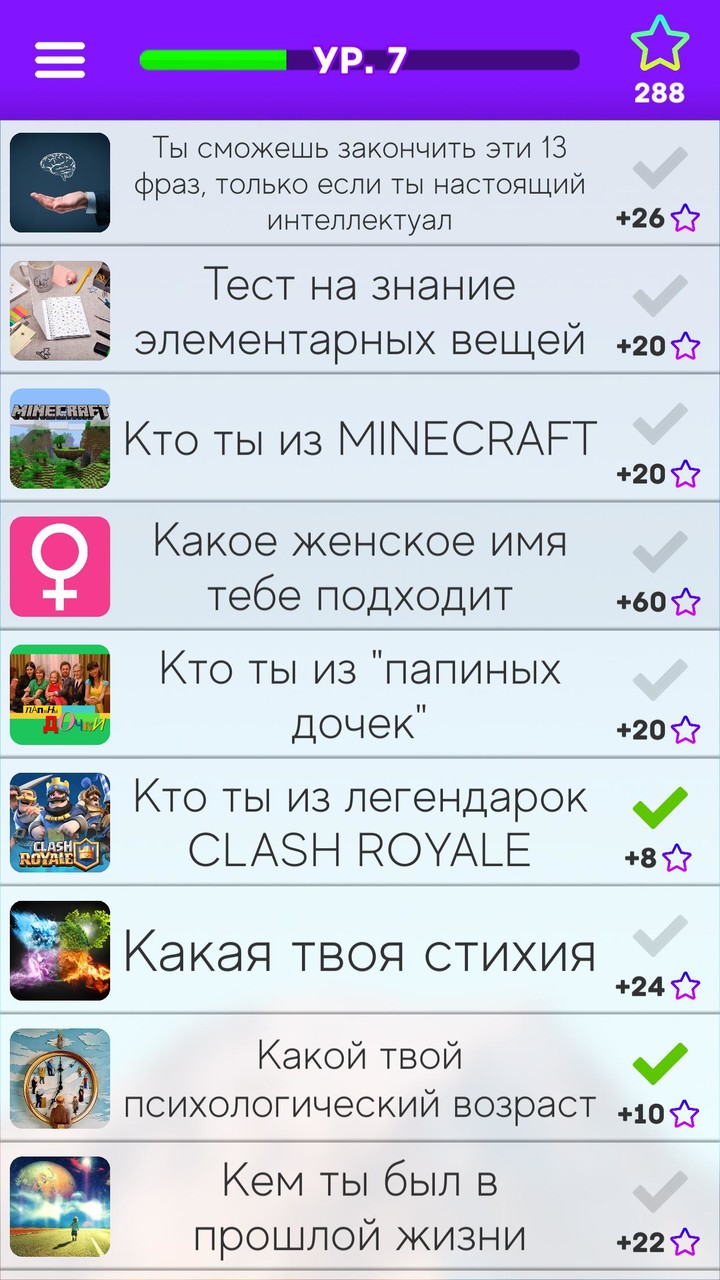Select the Minecraft quiz thumbnail icon
Image resolution: width=720 pixels, height=1280 pixels.
pos(59,437)
